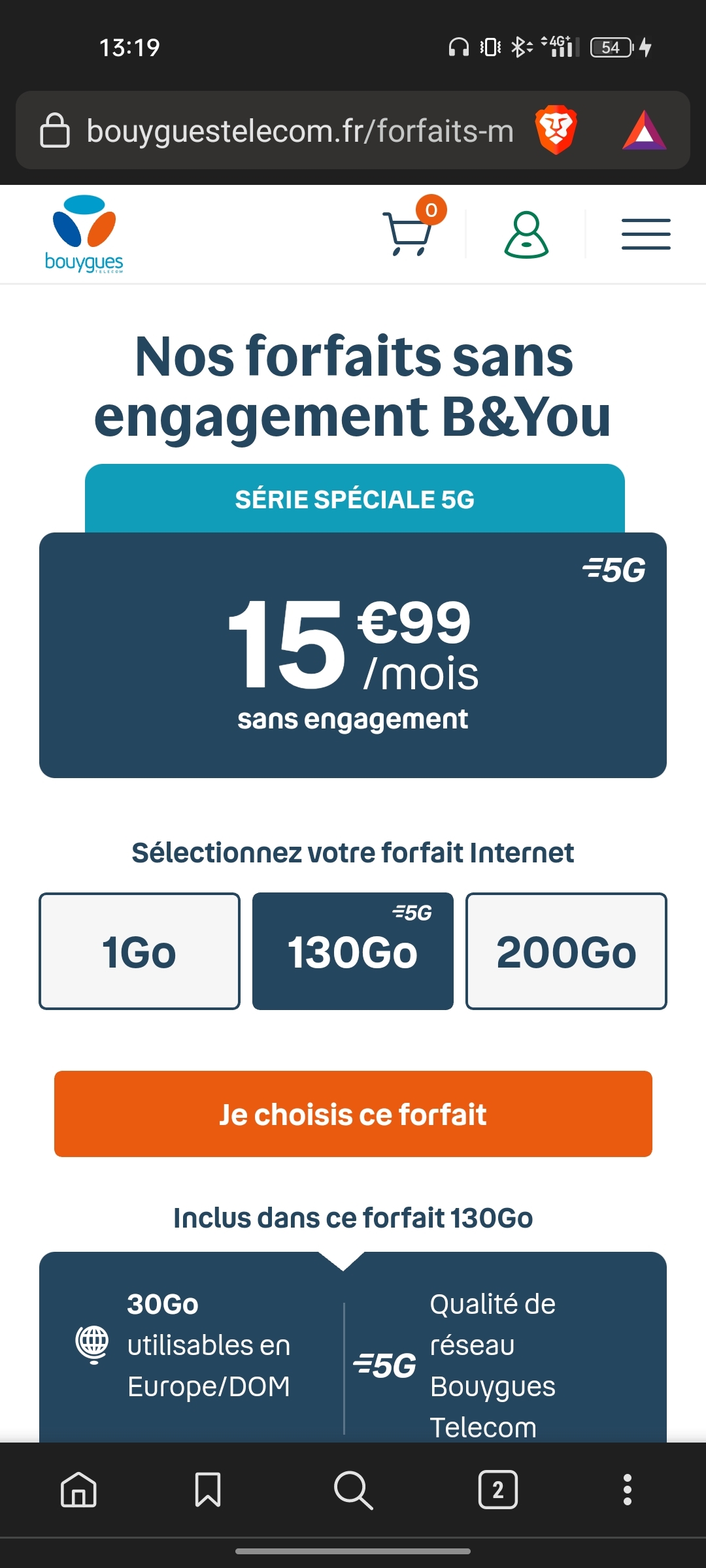Open browser search
This screenshot has width=706, height=1568.
[353, 1490]
